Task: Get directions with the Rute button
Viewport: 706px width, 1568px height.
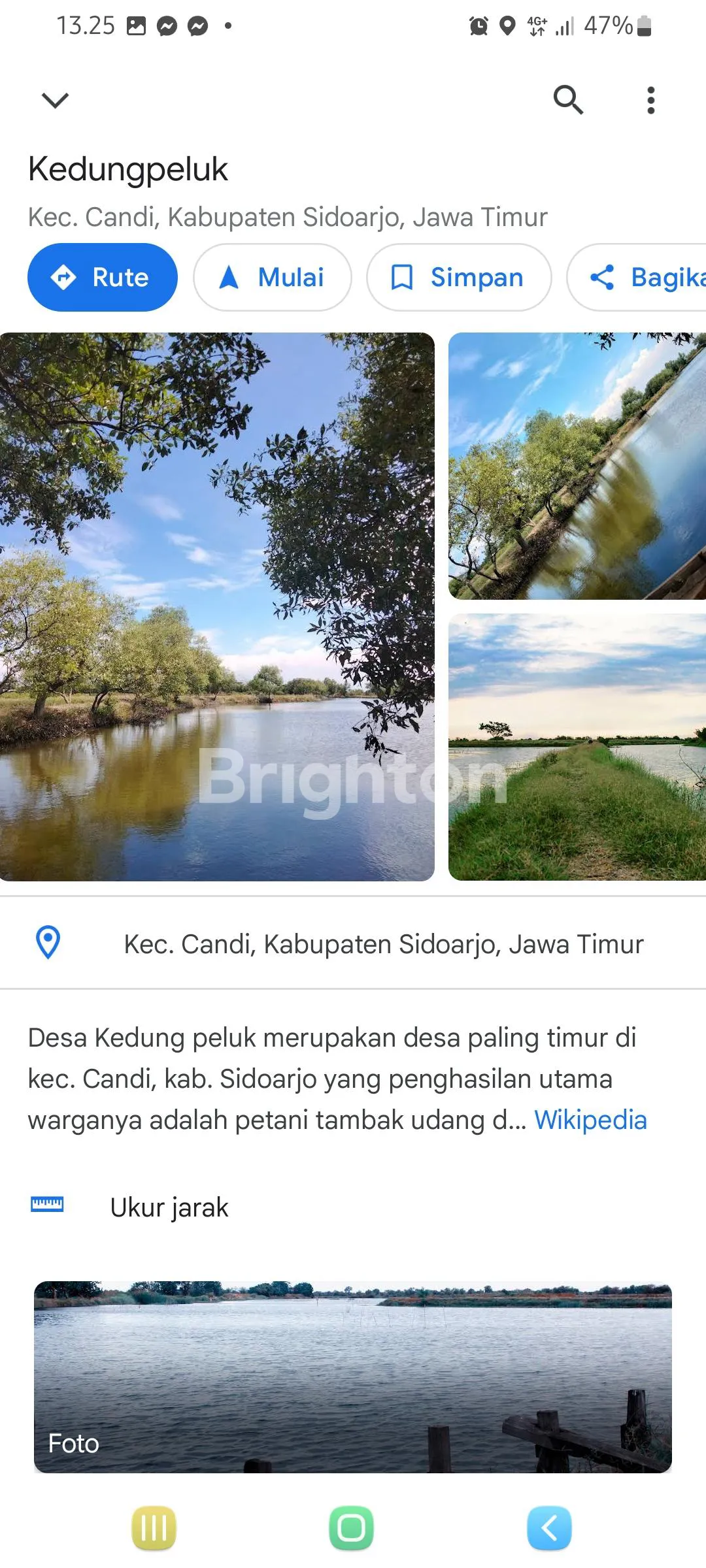Action: pos(103,278)
